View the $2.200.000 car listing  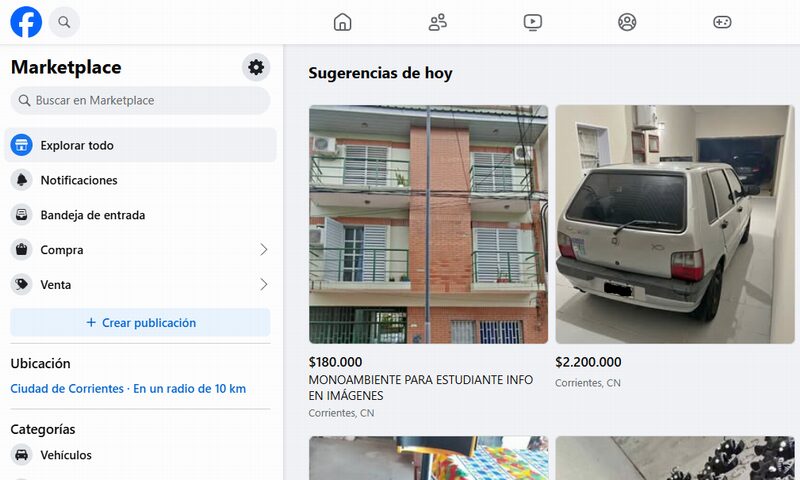(x=675, y=225)
